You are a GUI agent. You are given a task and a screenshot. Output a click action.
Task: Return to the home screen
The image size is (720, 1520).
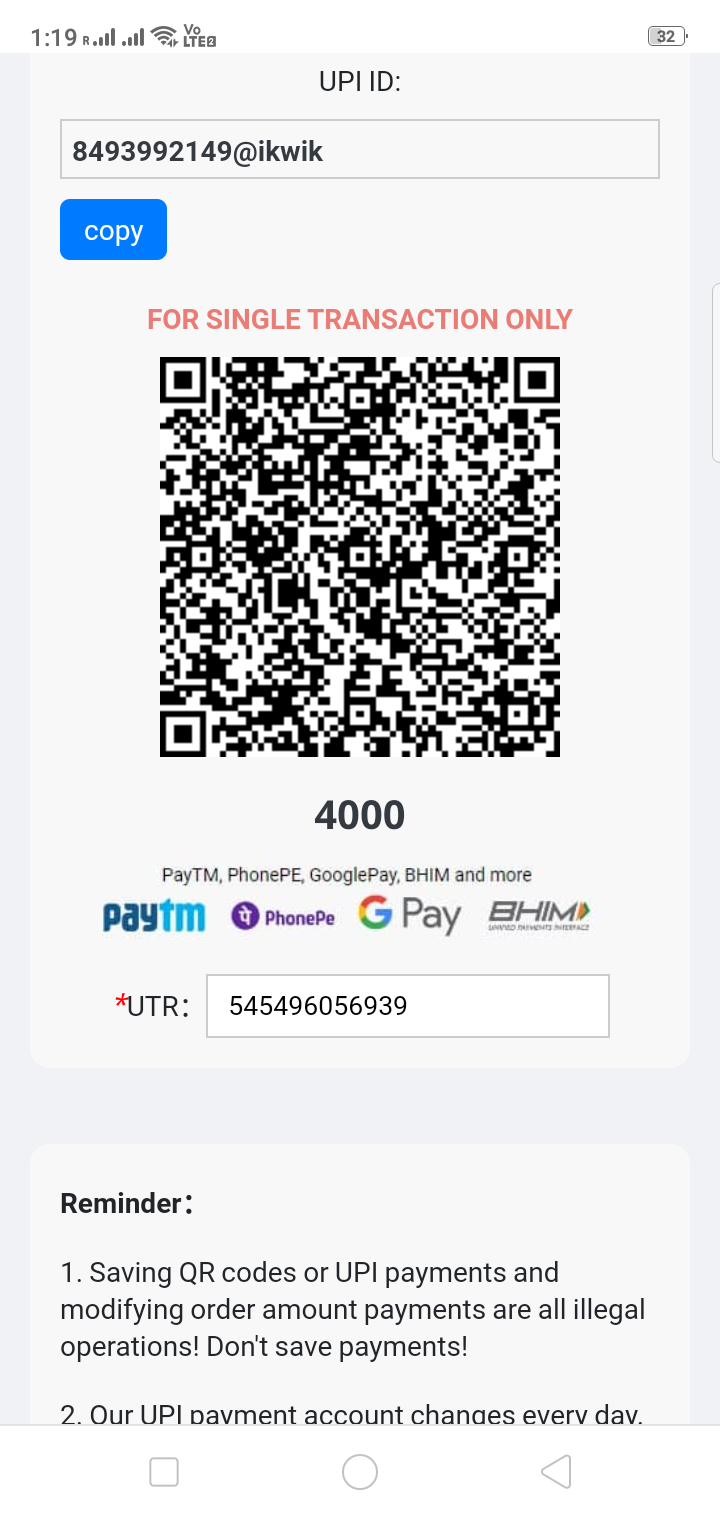(360, 1472)
